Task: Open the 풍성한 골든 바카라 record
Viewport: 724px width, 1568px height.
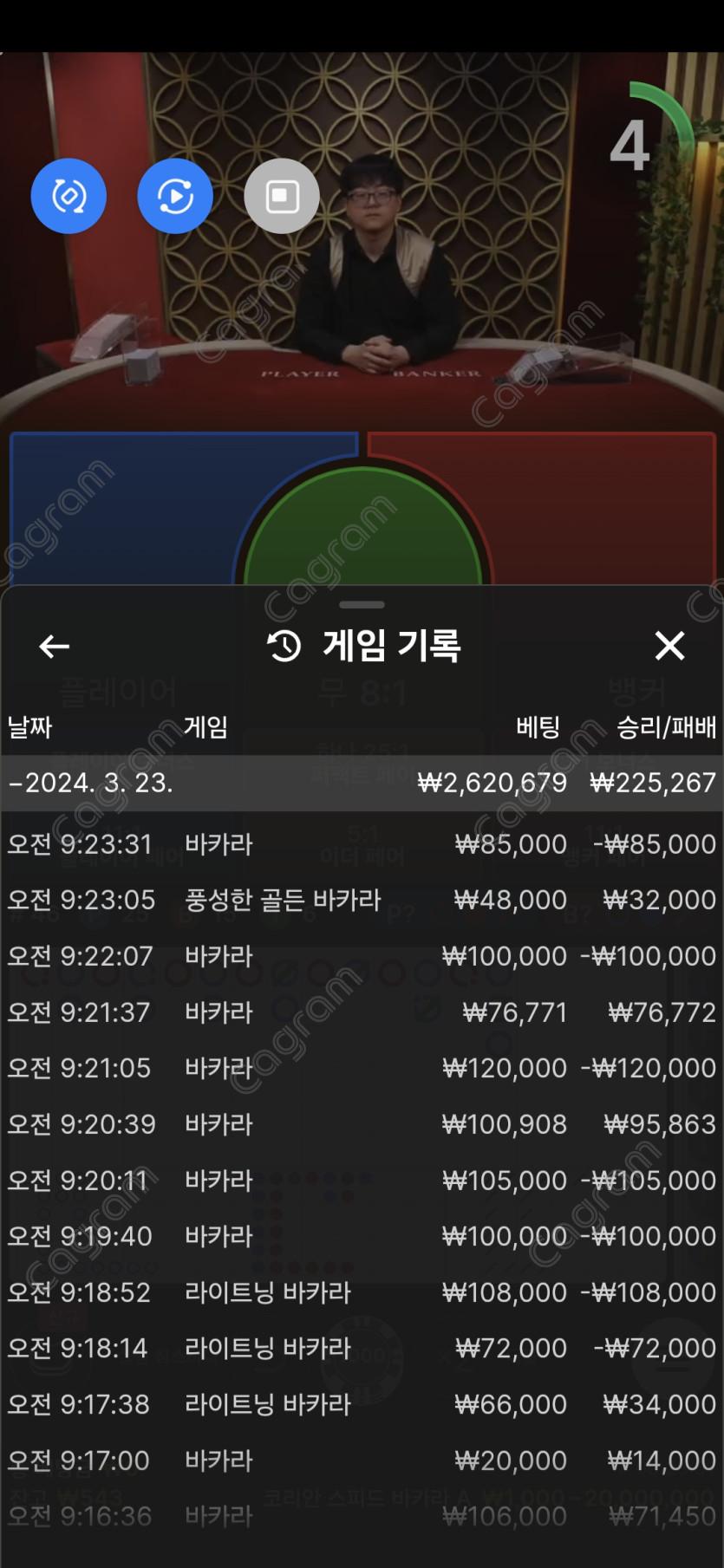Action: click(x=362, y=900)
